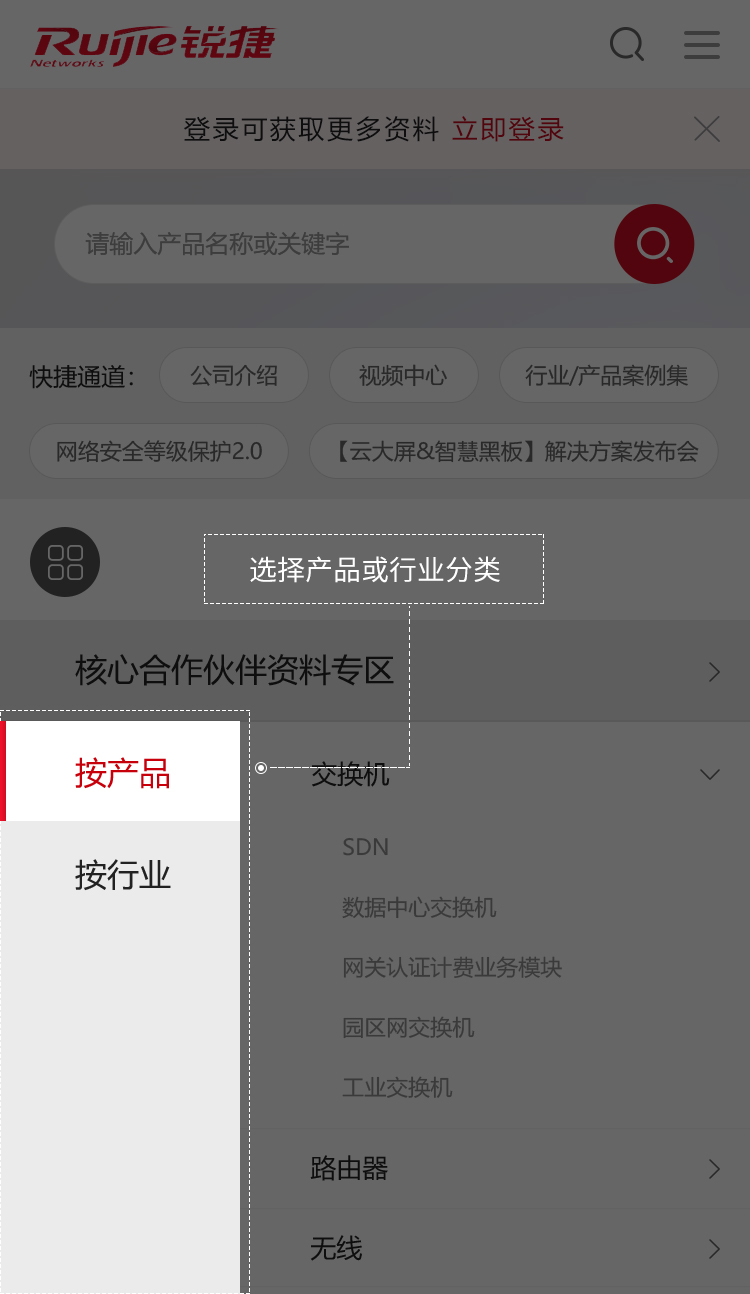
Task: Expand the 无线 category
Action: click(x=334, y=1248)
